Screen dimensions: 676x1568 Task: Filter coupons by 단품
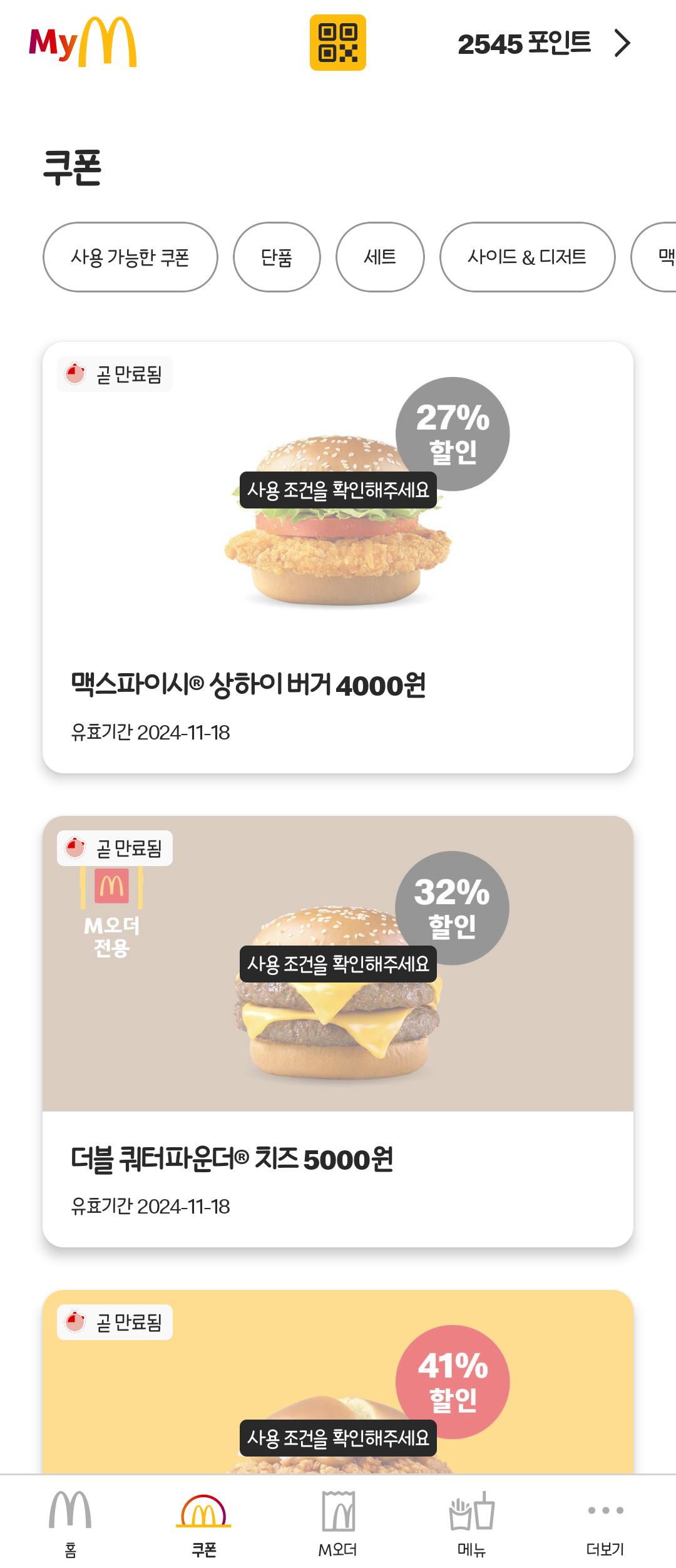277,257
